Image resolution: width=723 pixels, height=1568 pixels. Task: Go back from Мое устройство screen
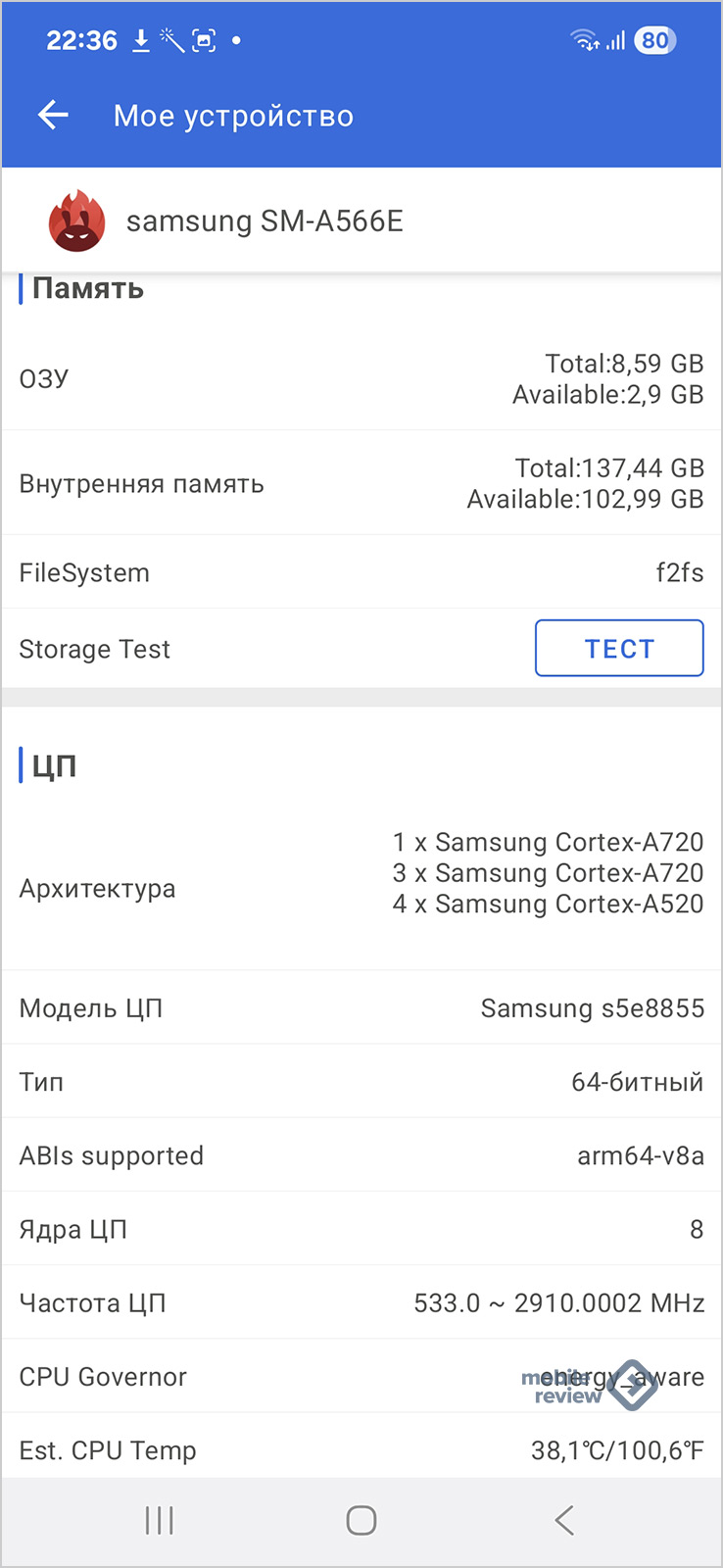pos(53,116)
